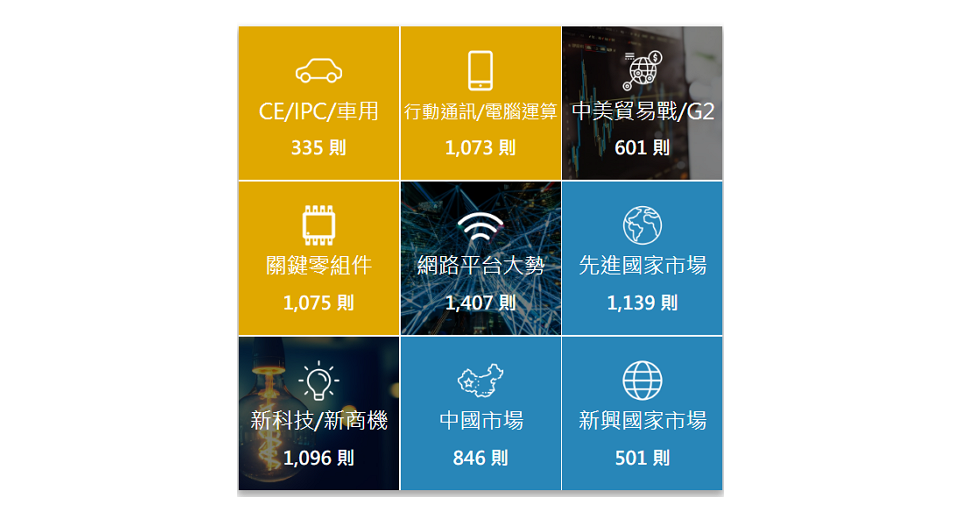The height and width of the screenshot is (519, 960).
Task: Open the 先進國家市場 tile
Action: click(642, 258)
